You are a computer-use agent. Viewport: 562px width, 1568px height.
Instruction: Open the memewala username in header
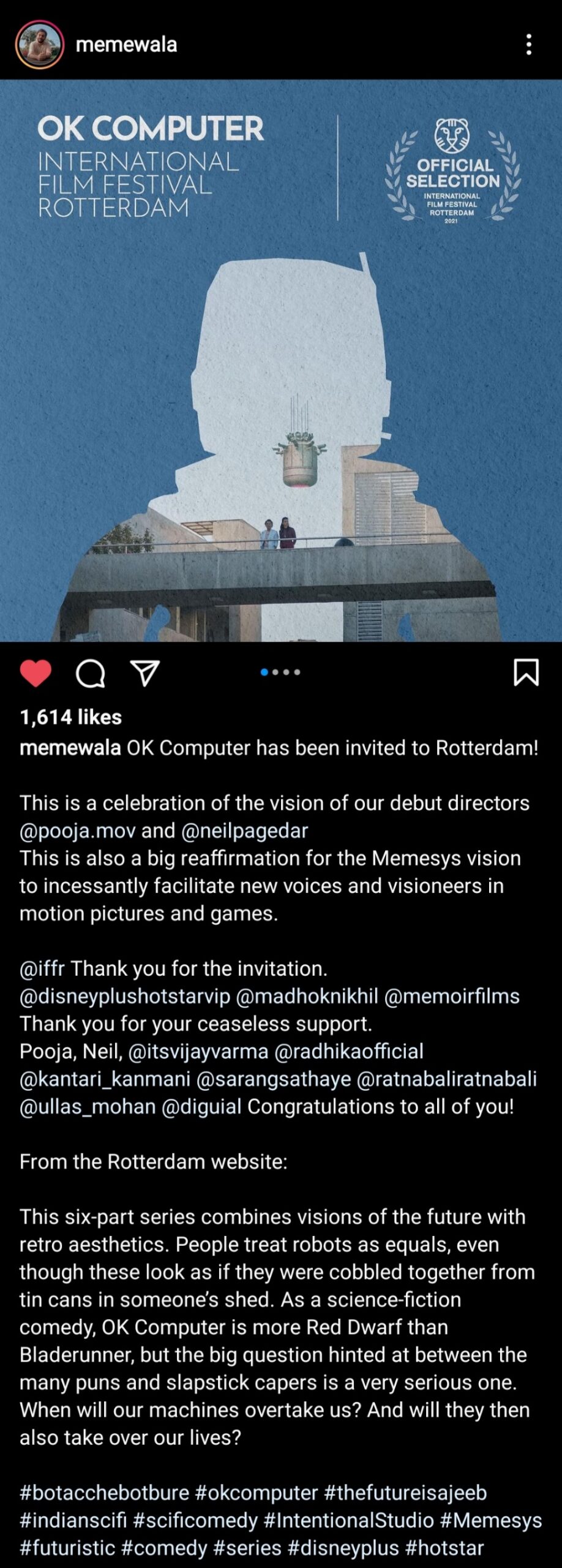click(x=126, y=44)
